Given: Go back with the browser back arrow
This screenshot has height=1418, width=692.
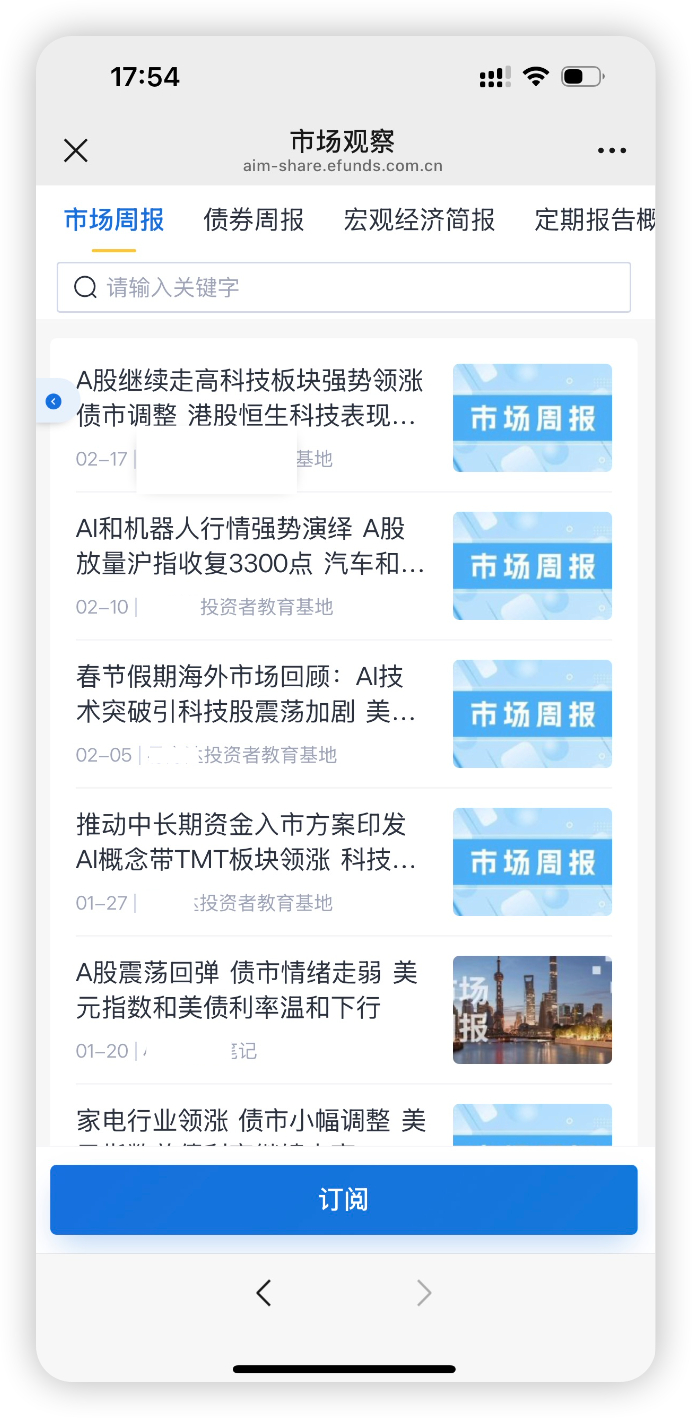Looking at the screenshot, I should click(264, 1293).
